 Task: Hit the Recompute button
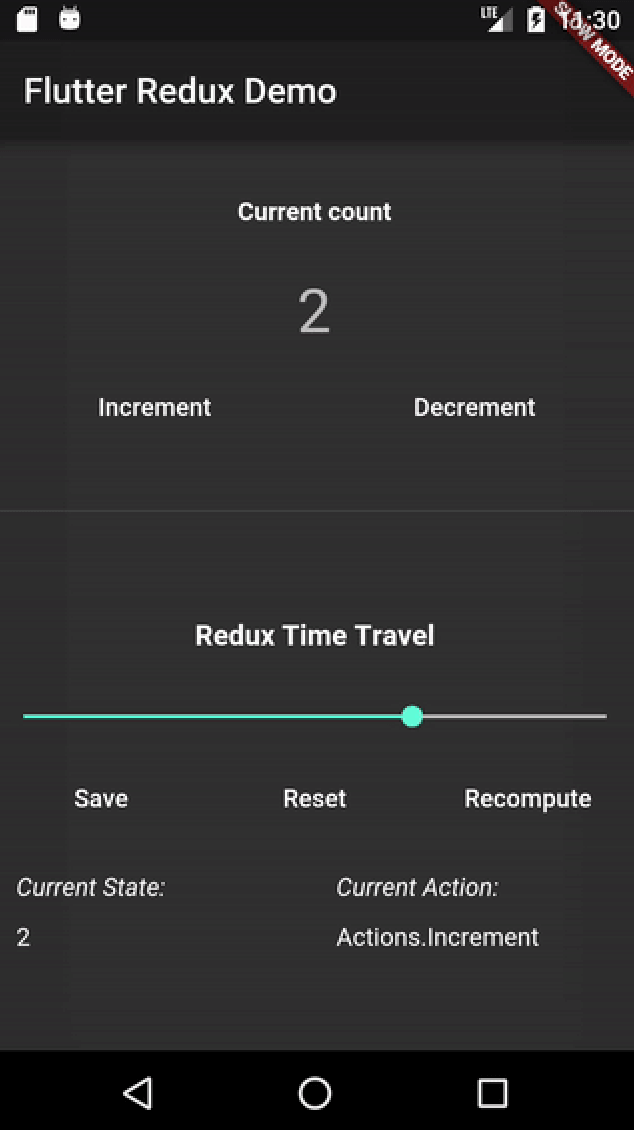528,798
